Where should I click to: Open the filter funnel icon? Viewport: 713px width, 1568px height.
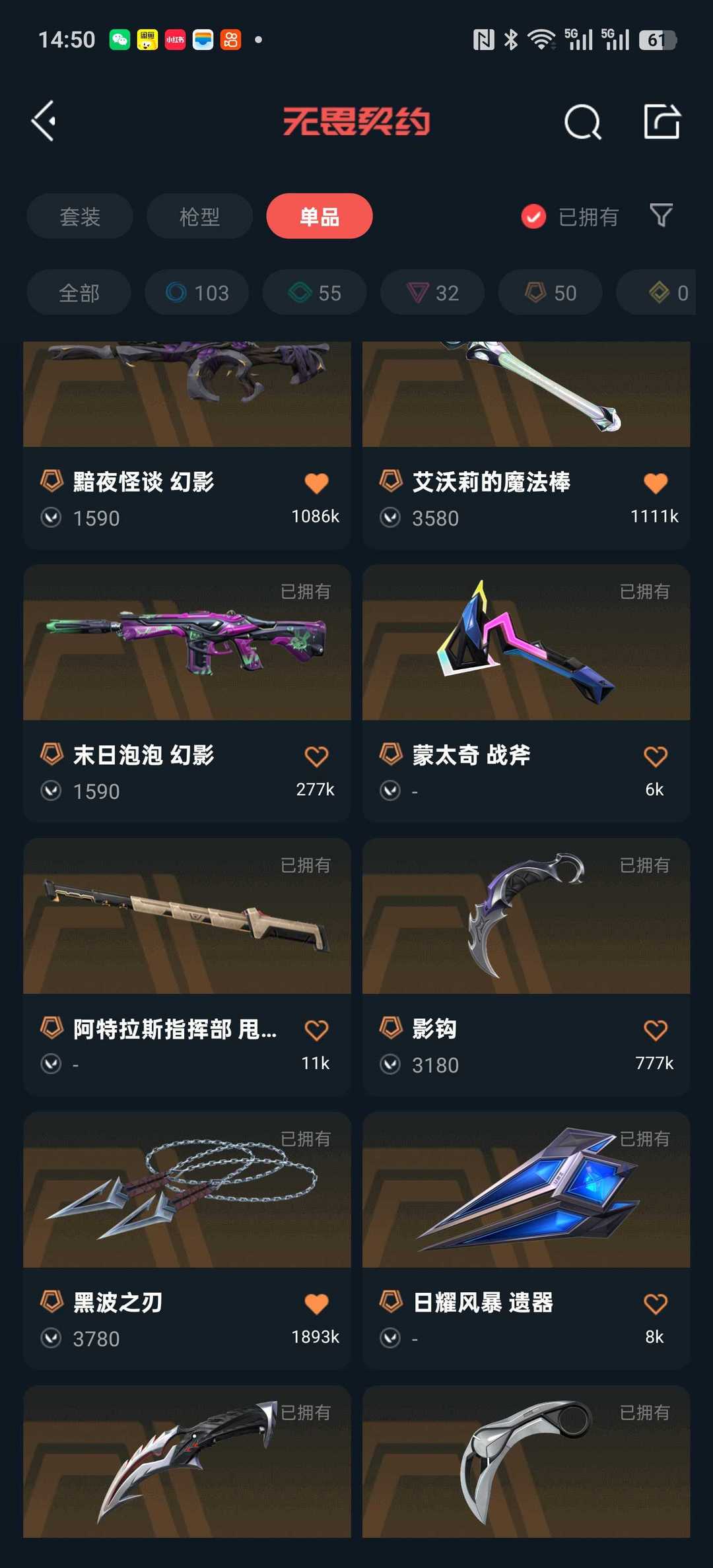661,215
